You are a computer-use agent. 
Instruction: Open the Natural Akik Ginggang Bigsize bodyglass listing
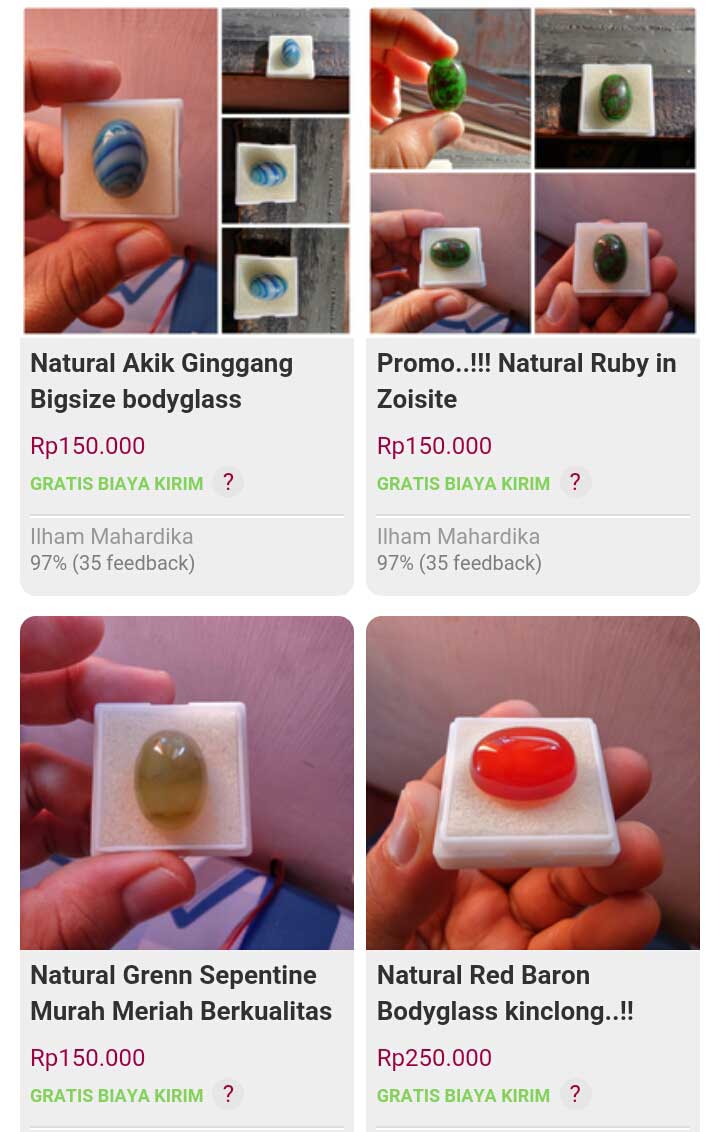161,381
